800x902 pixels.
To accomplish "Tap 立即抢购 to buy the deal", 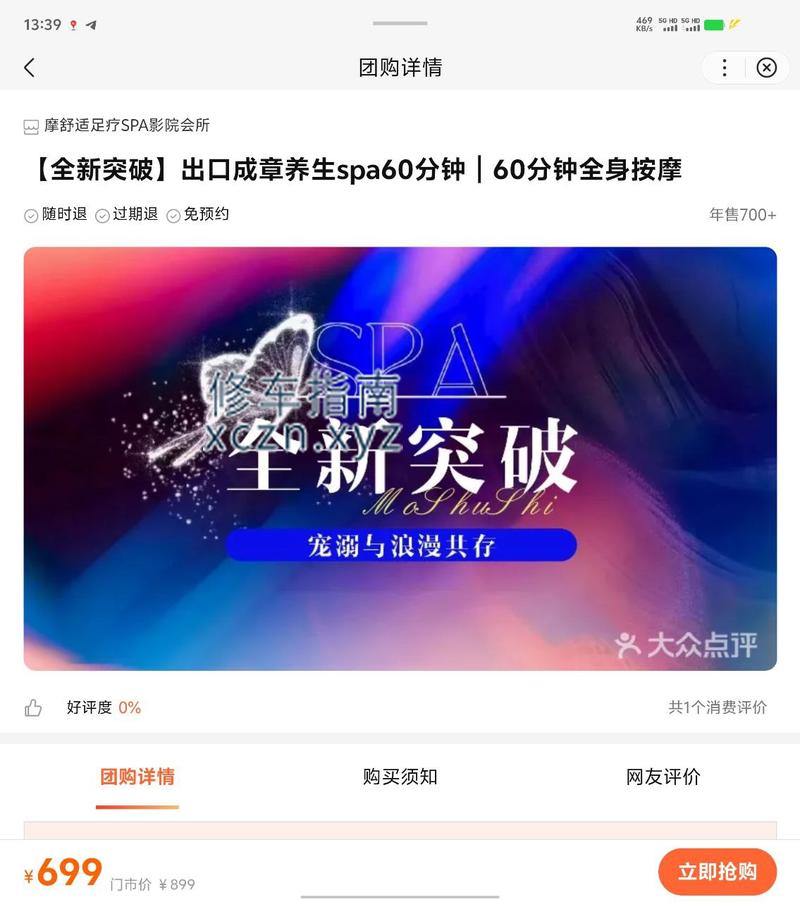I will 717,871.
